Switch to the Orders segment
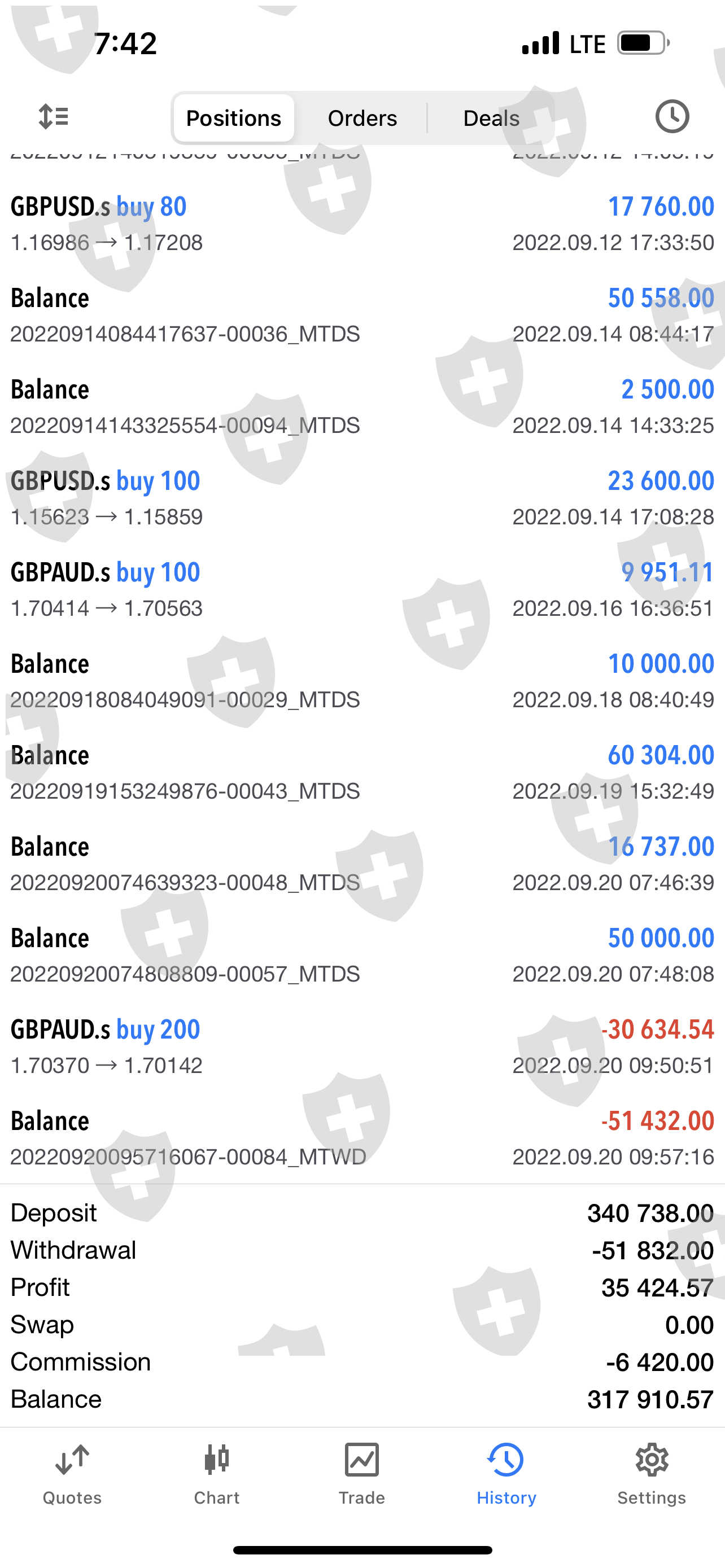The width and height of the screenshot is (725, 1568). pos(362,118)
